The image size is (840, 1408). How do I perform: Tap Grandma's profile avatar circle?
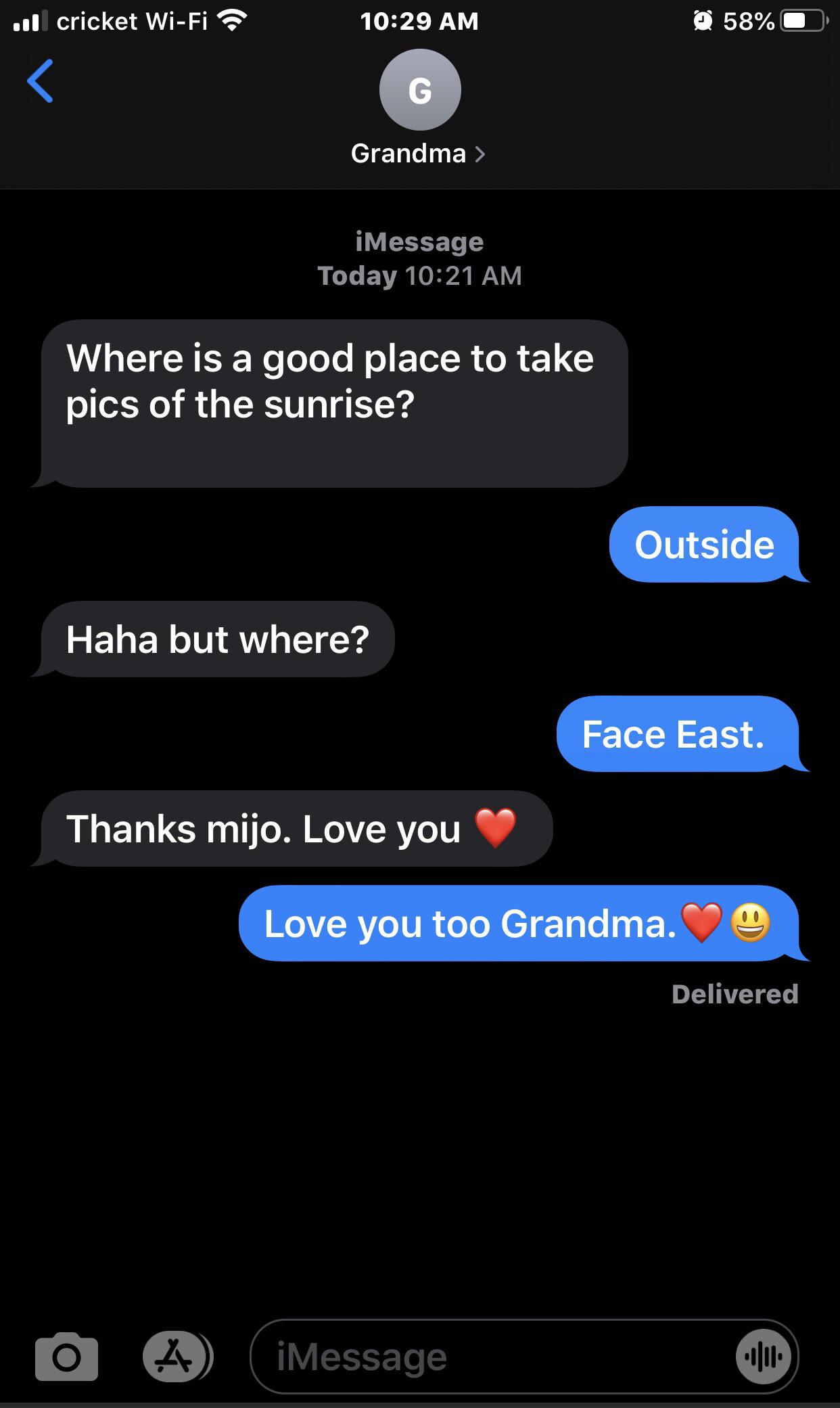click(420, 89)
